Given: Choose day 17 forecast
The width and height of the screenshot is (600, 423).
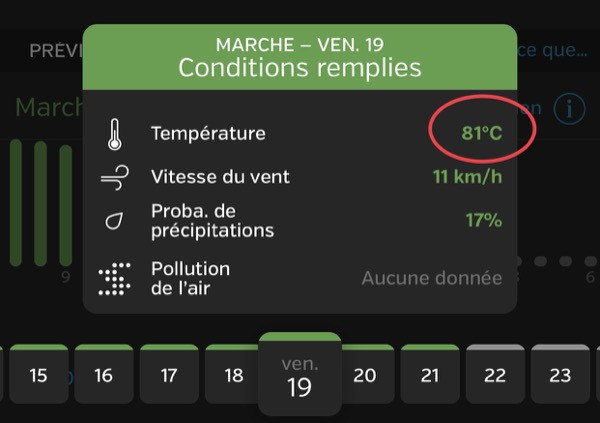Looking at the screenshot, I should click(169, 375).
